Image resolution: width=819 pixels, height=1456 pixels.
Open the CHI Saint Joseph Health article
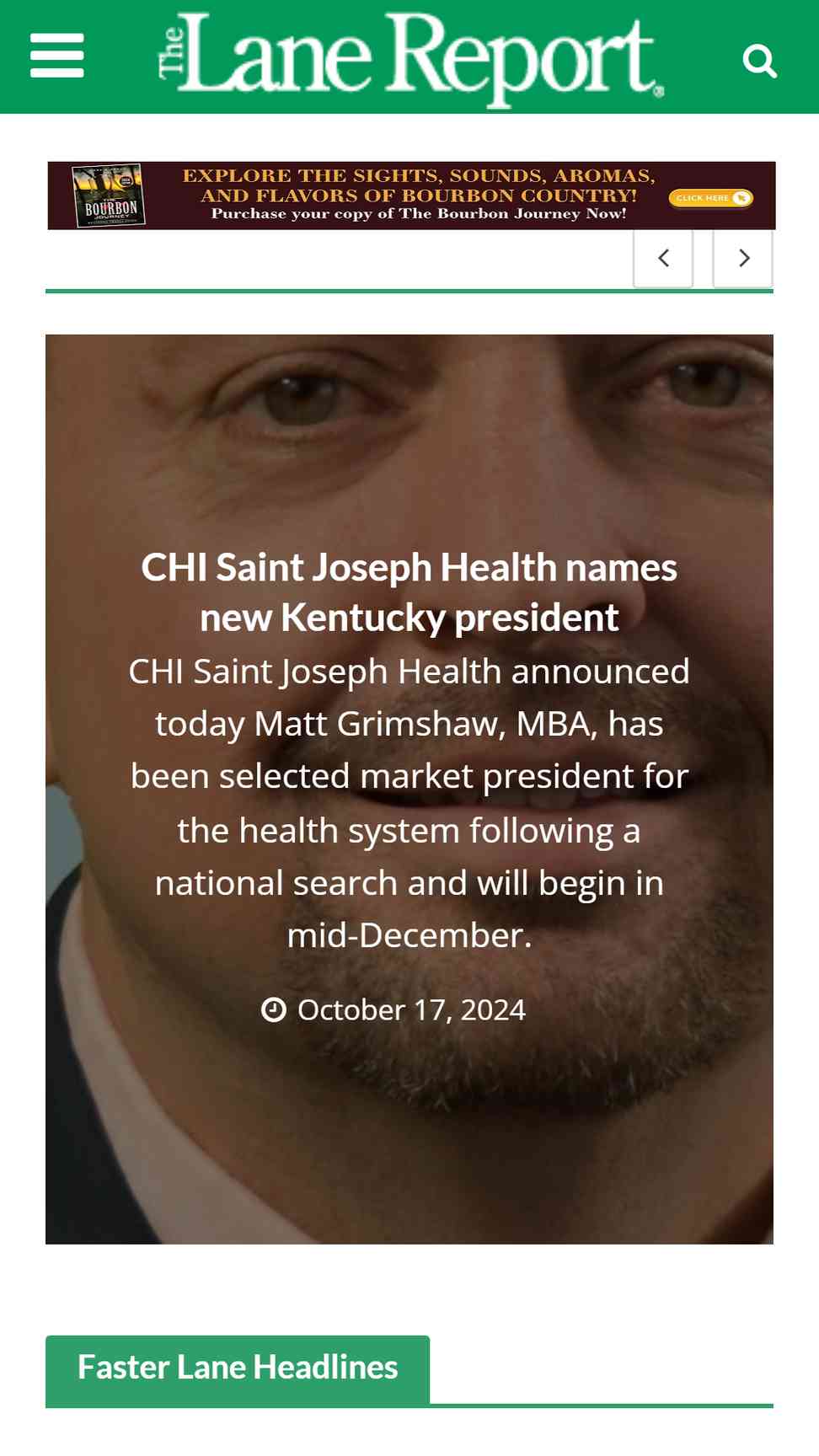click(x=409, y=592)
